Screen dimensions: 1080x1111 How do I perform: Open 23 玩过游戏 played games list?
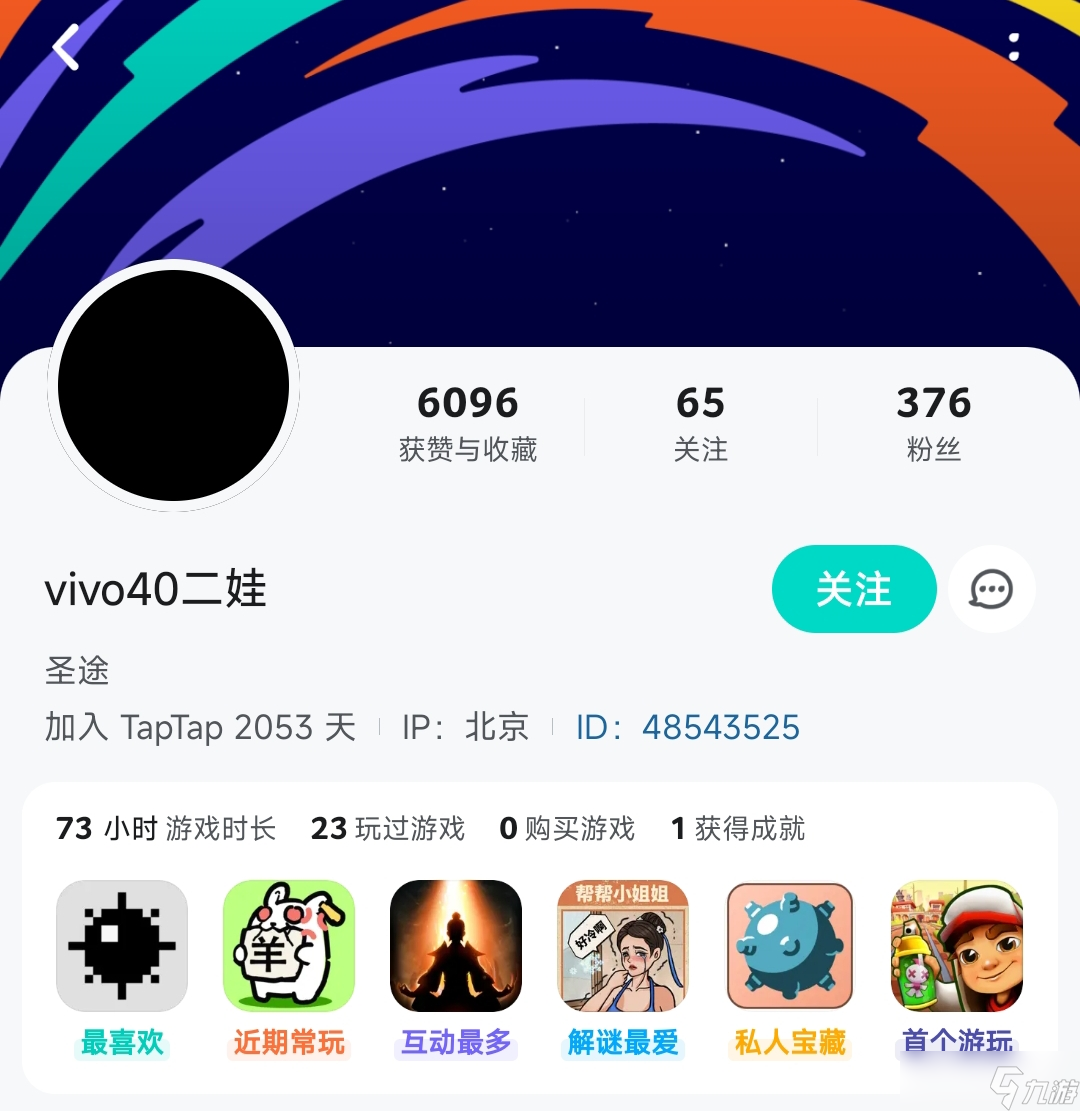388,828
